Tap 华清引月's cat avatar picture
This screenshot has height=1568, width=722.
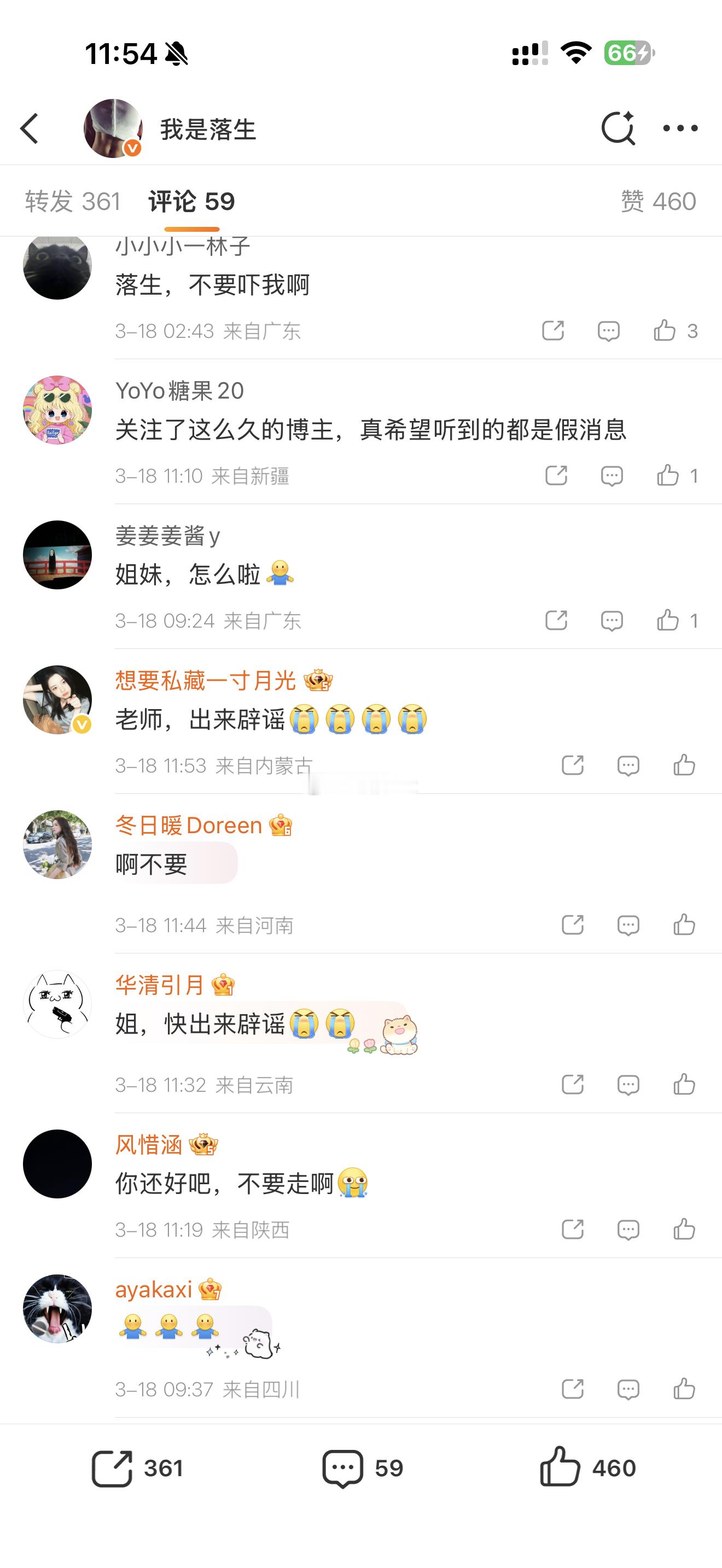57,1005
